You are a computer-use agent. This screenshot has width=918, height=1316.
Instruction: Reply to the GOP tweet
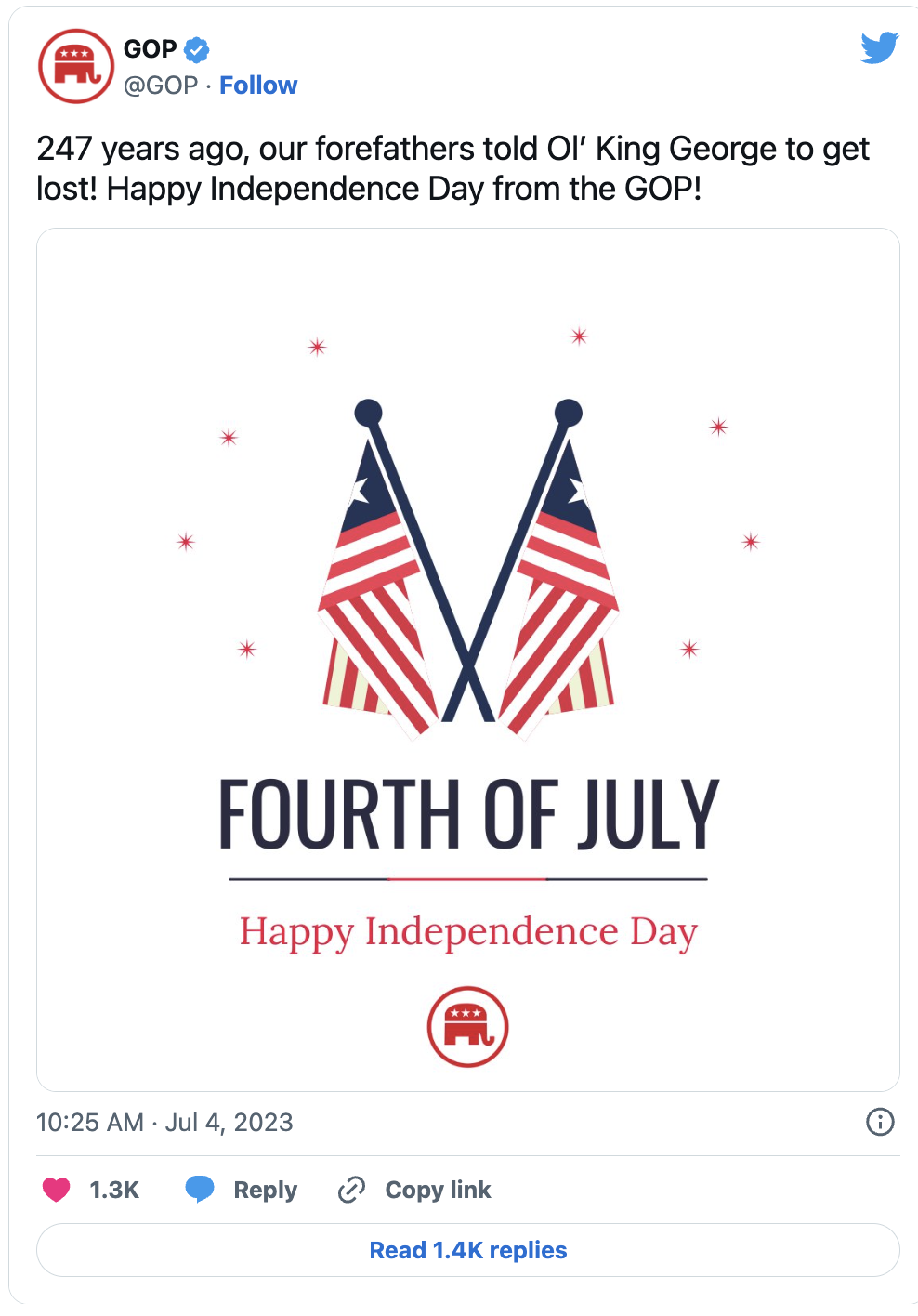242,1190
